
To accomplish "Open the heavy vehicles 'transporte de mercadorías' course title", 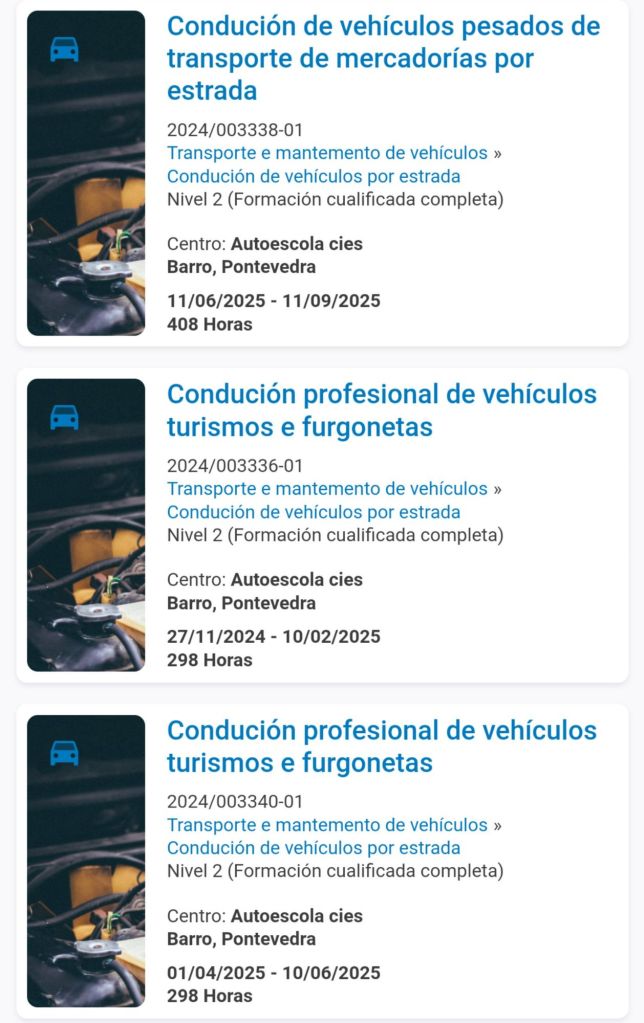I will click(x=383, y=58).
